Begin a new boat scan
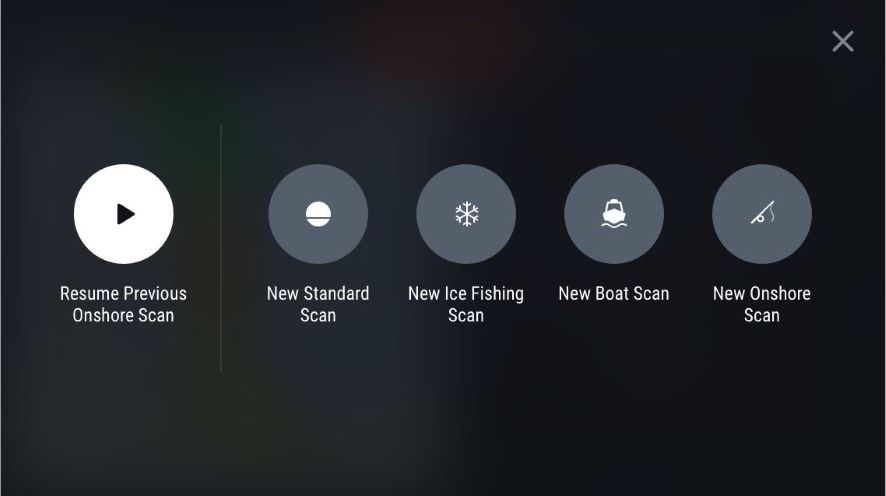The height and width of the screenshot is (496, 886). (x=614, y=214)
